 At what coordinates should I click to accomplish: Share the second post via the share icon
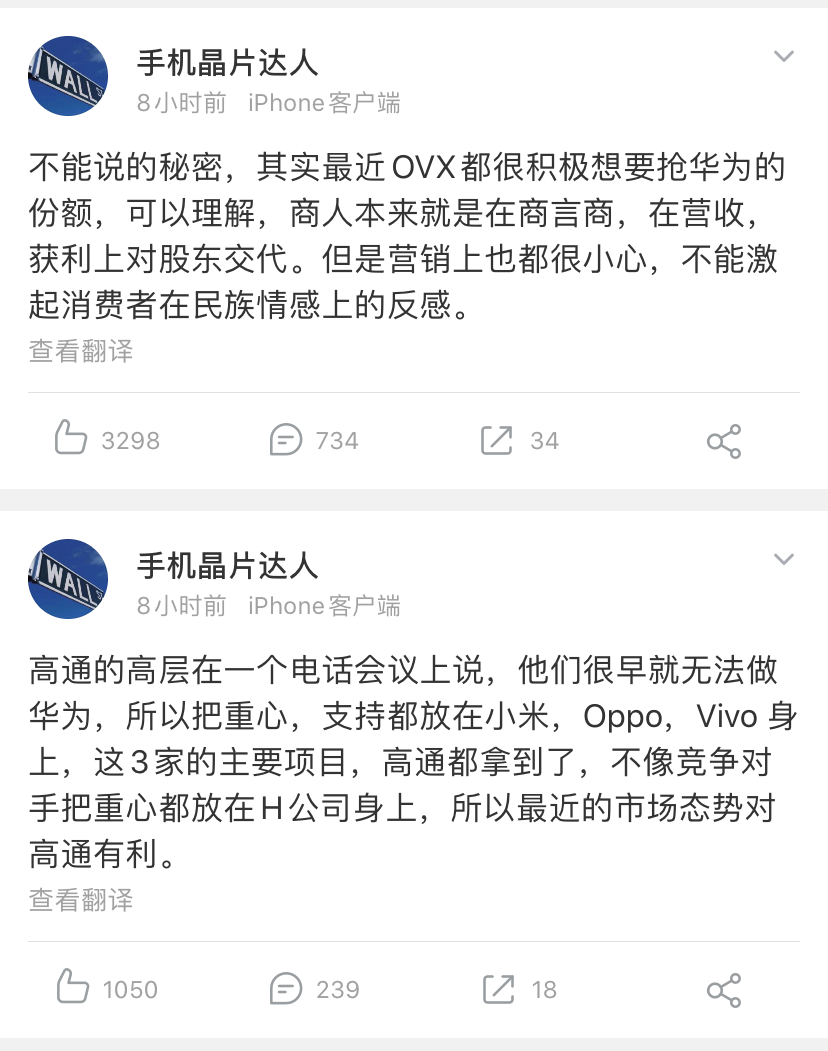tap(723, 990)
